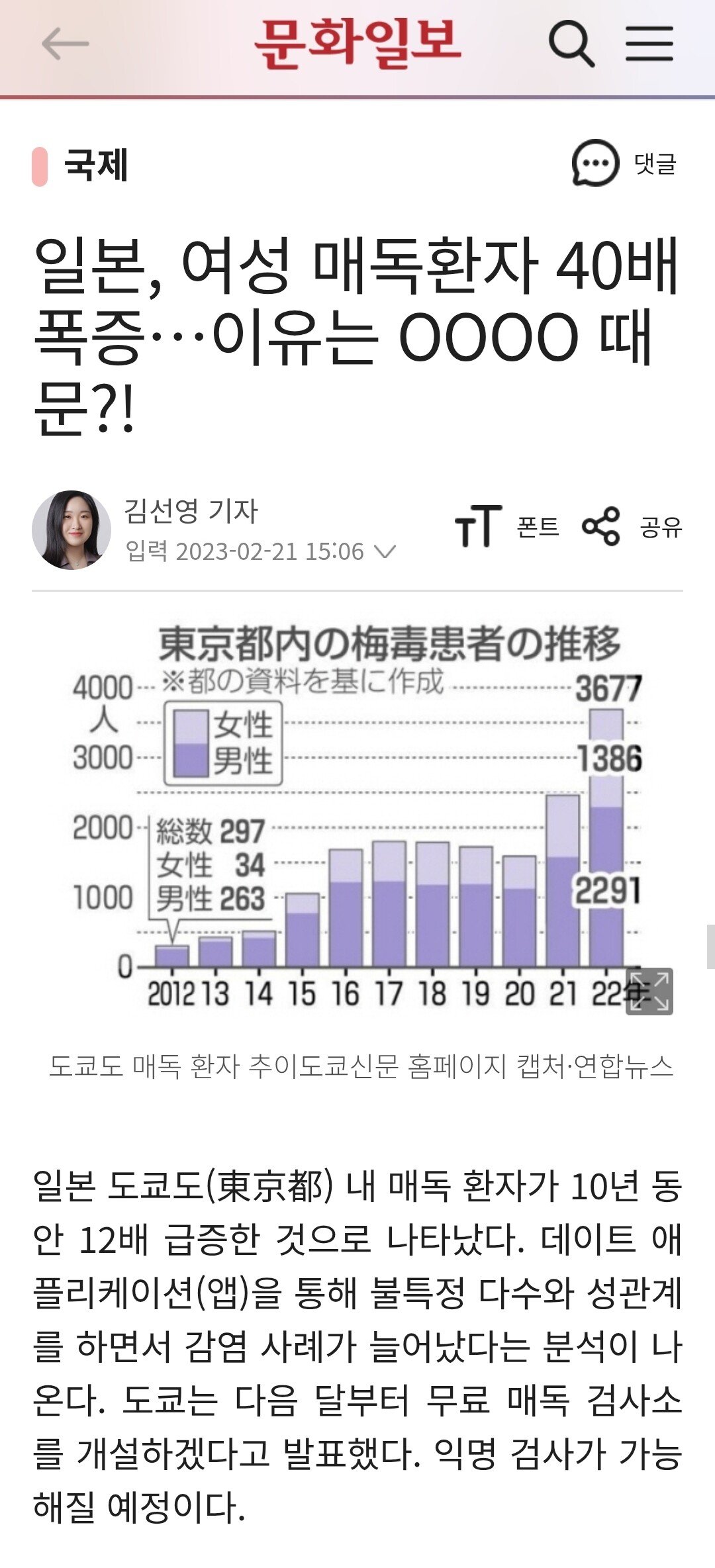Open the hamburger menu
715x1568 pixels.
(649, 44)
